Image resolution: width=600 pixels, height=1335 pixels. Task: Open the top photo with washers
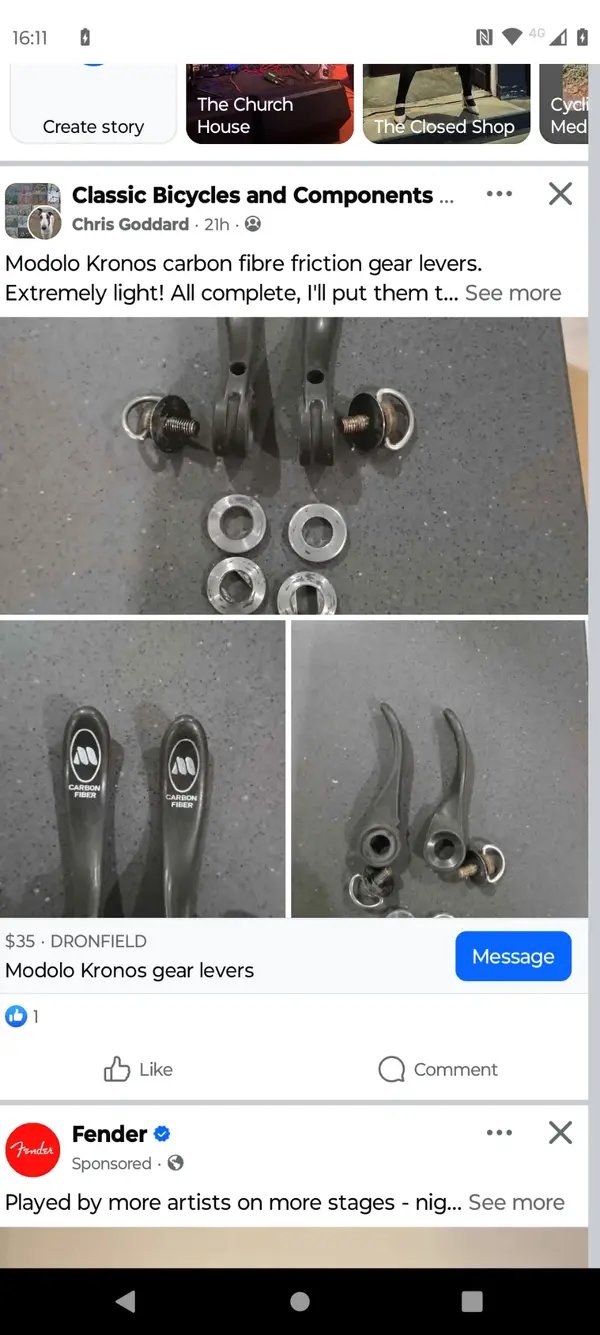pyautogui.click(x=294, y=465)
